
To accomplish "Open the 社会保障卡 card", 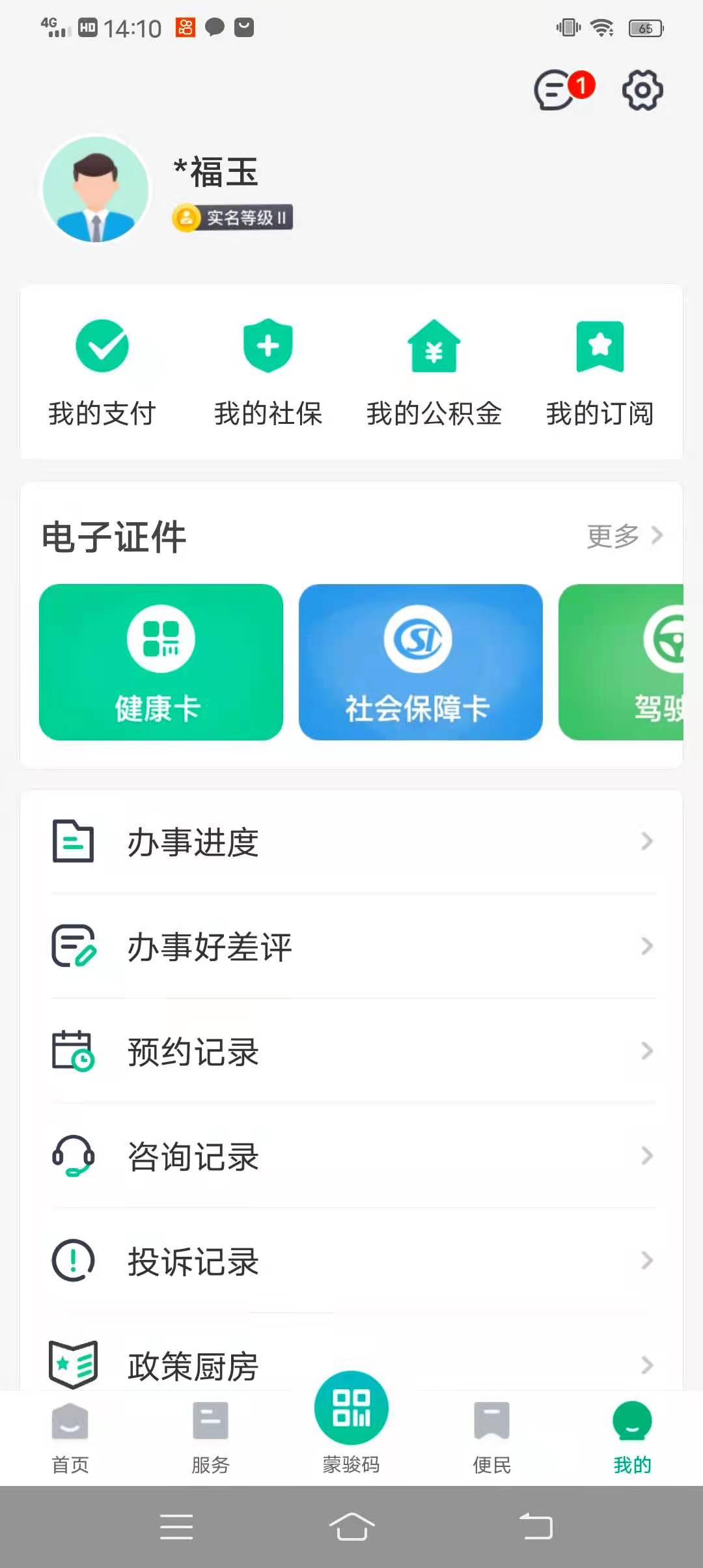I will pos(420,662).
